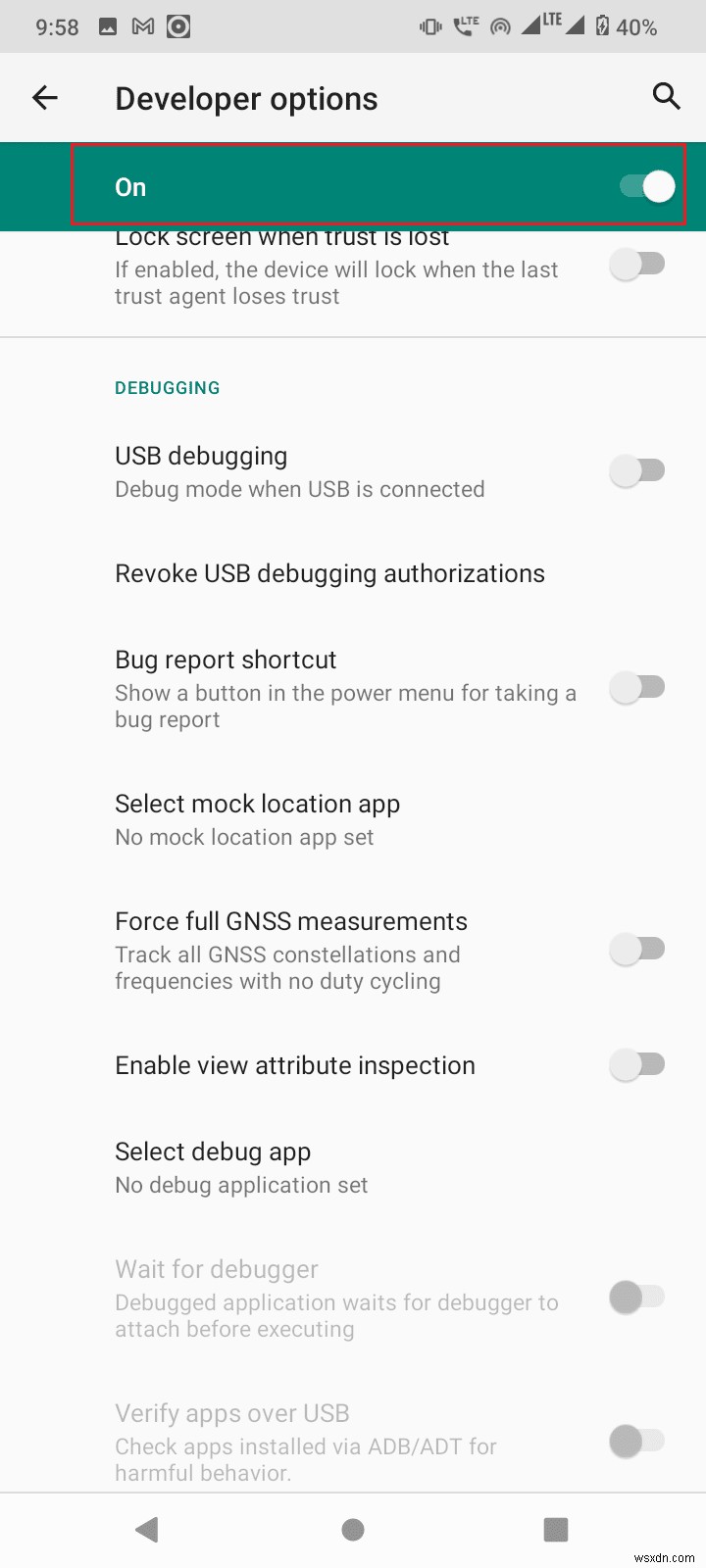706x1568 pixels.
Task: Tap the back arrow in Developer options header
Action: point(45,97)
